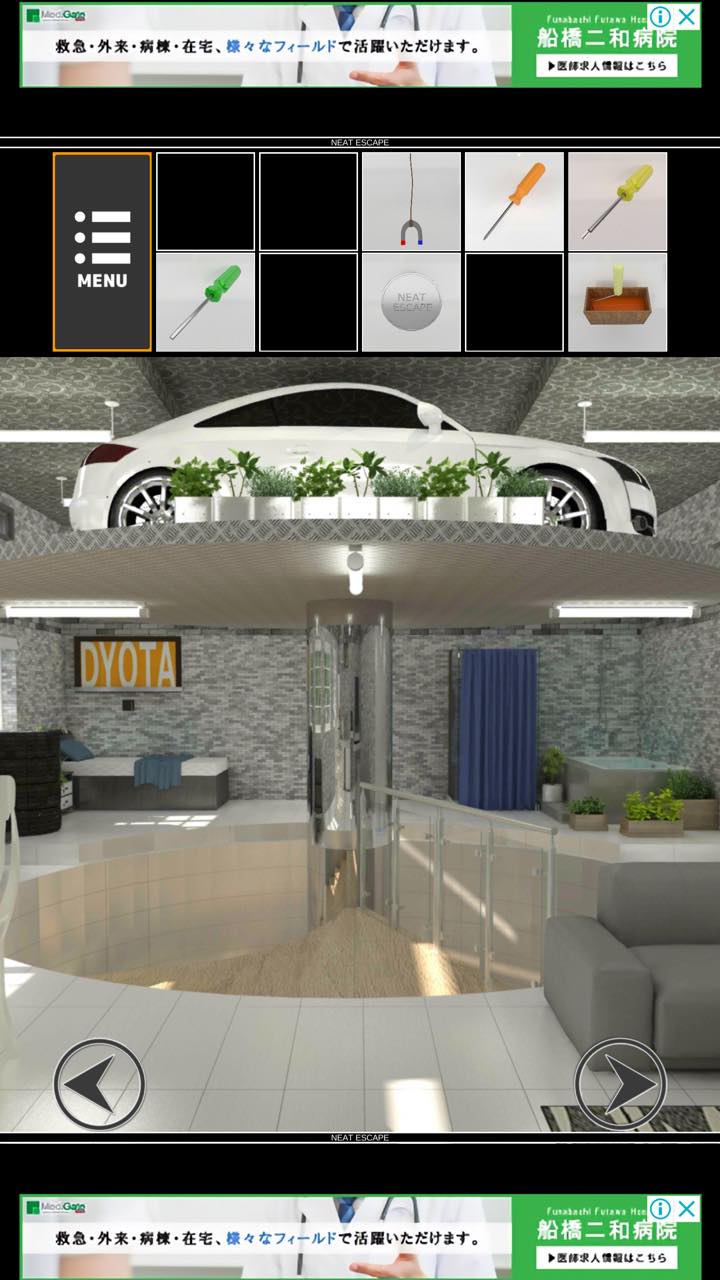Turn view with the left arrow

[99, 1084]
